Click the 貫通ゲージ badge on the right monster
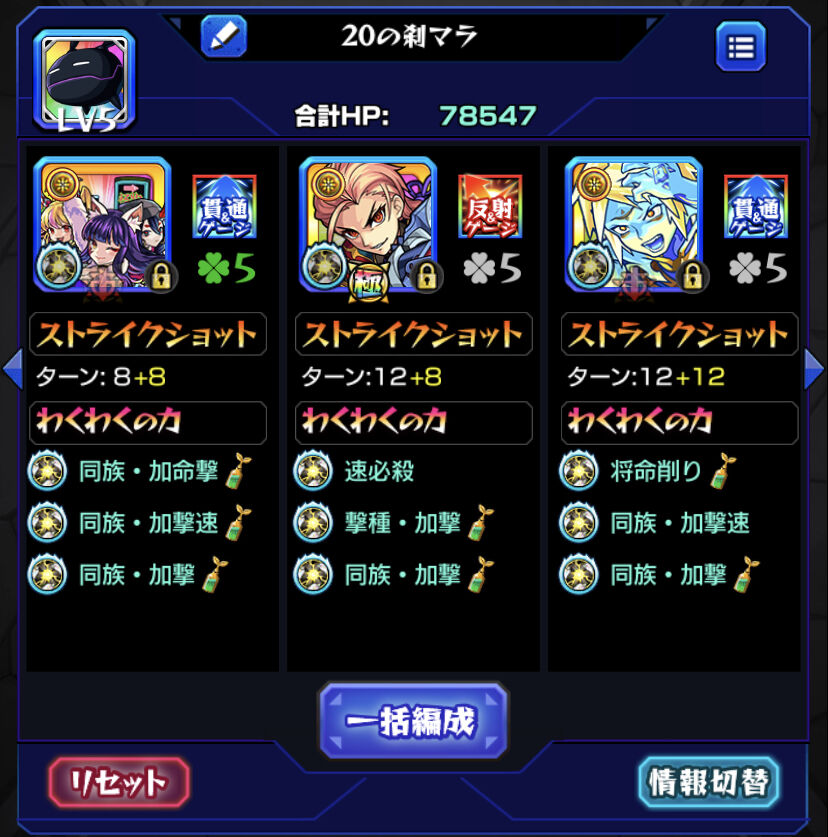828x837 pixels. pos(756,207)
